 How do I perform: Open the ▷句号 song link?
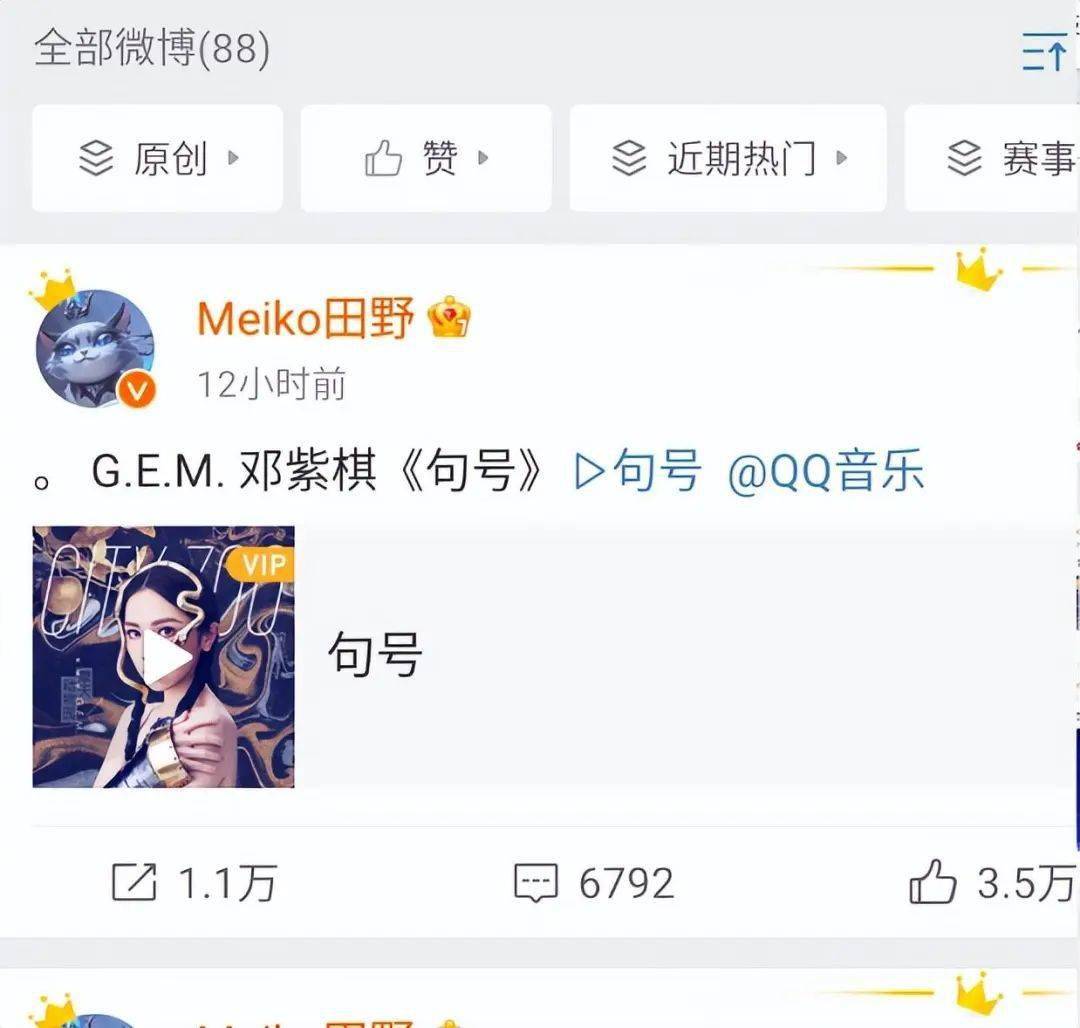(639, 471)
